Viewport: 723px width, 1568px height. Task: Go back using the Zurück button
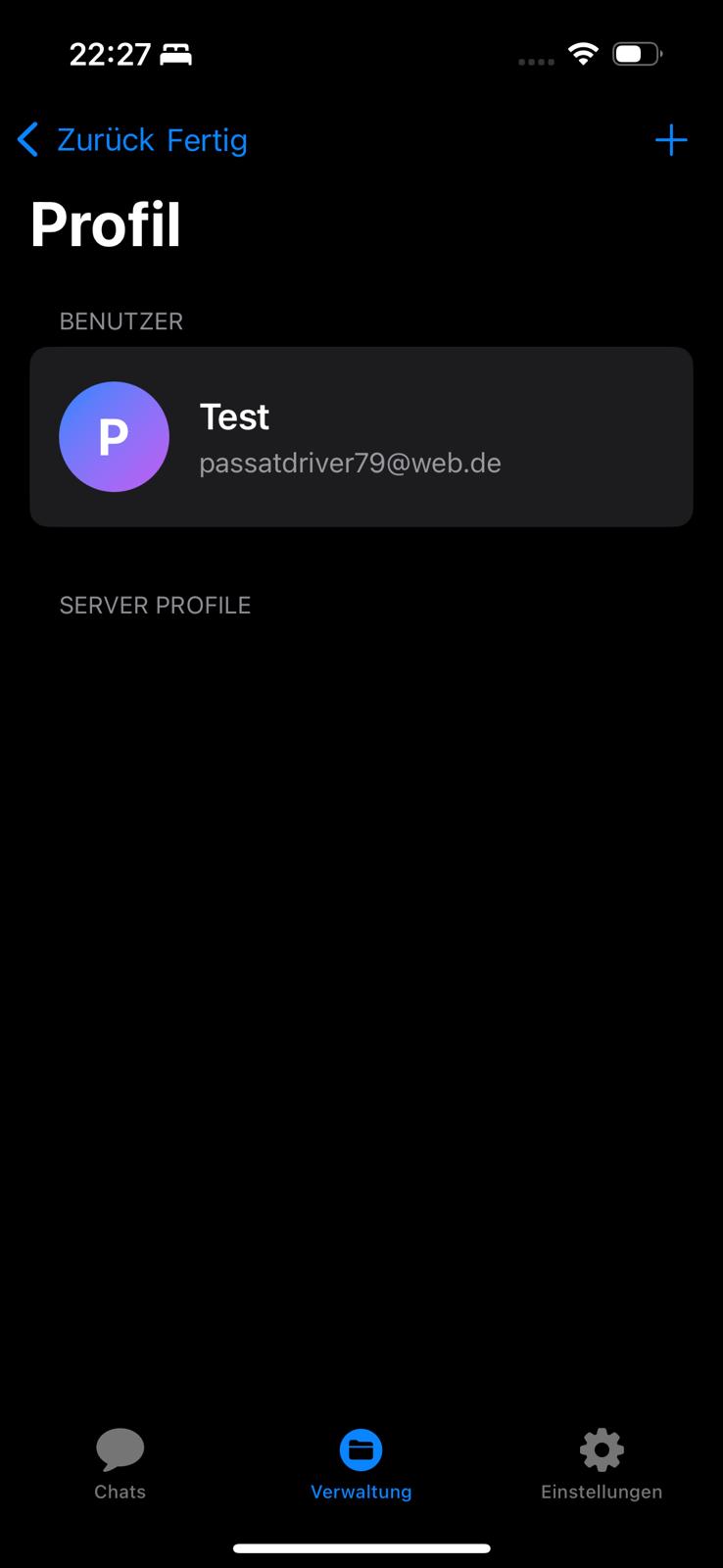(x=86, y=140)
